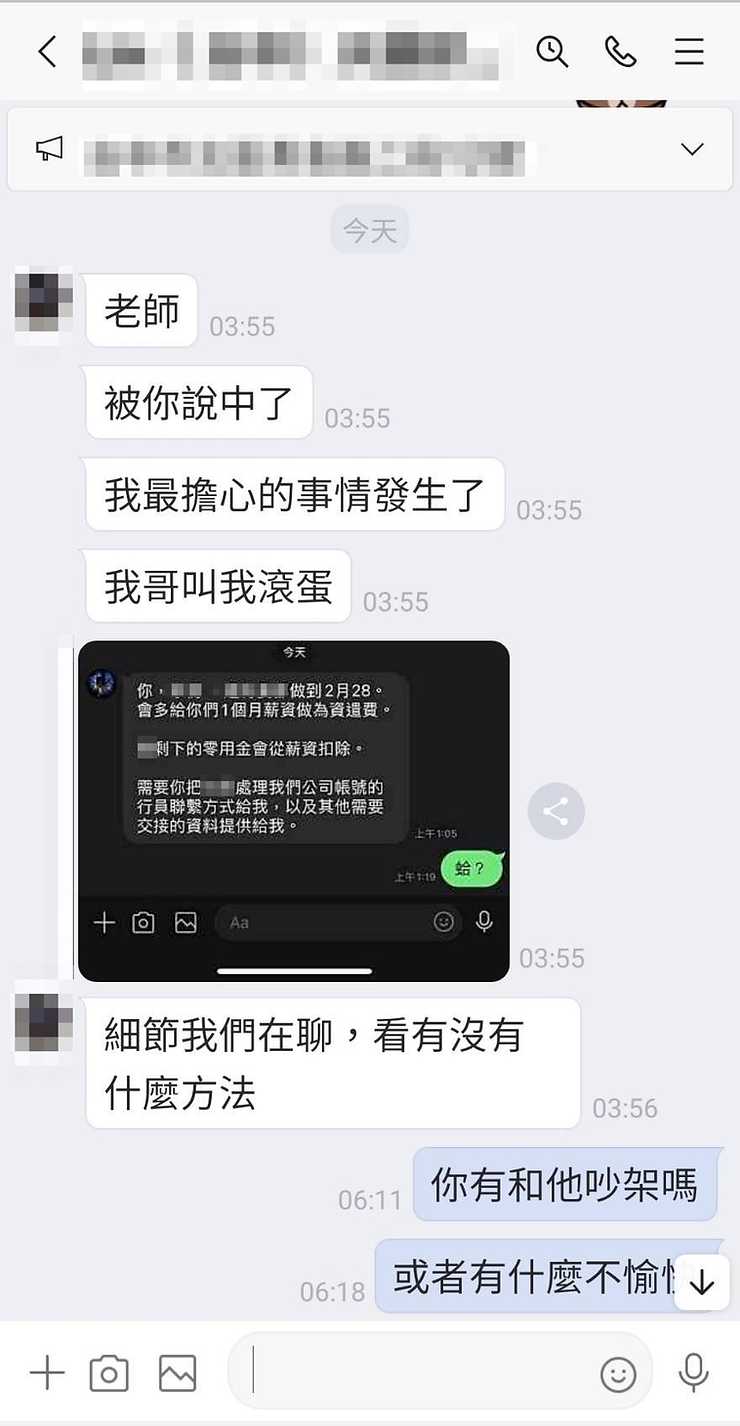Screen dimensions: 740x1426
Task: Go back to the chat list
Action: tap(47, 51)
